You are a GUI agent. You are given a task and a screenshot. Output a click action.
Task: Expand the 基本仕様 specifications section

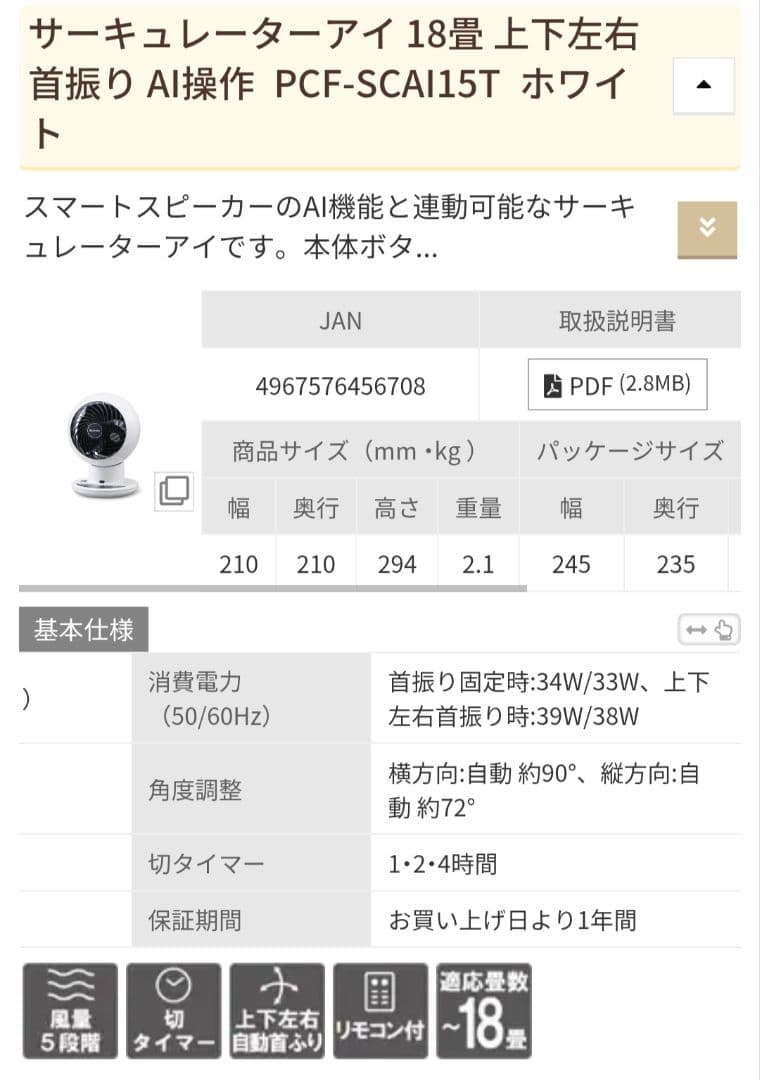click(x=83, y=630)
